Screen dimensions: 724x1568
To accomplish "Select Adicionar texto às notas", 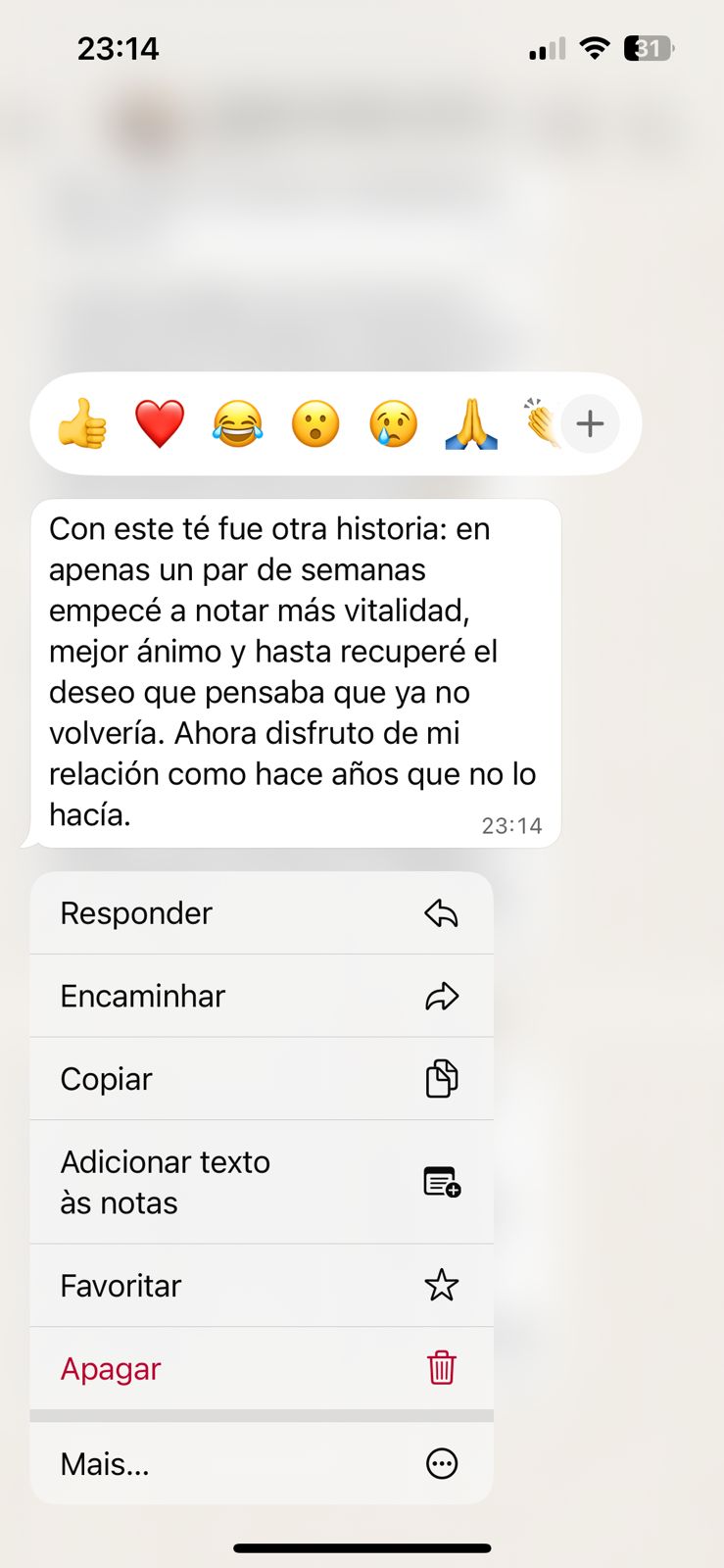I will (x=262, y=1182).
